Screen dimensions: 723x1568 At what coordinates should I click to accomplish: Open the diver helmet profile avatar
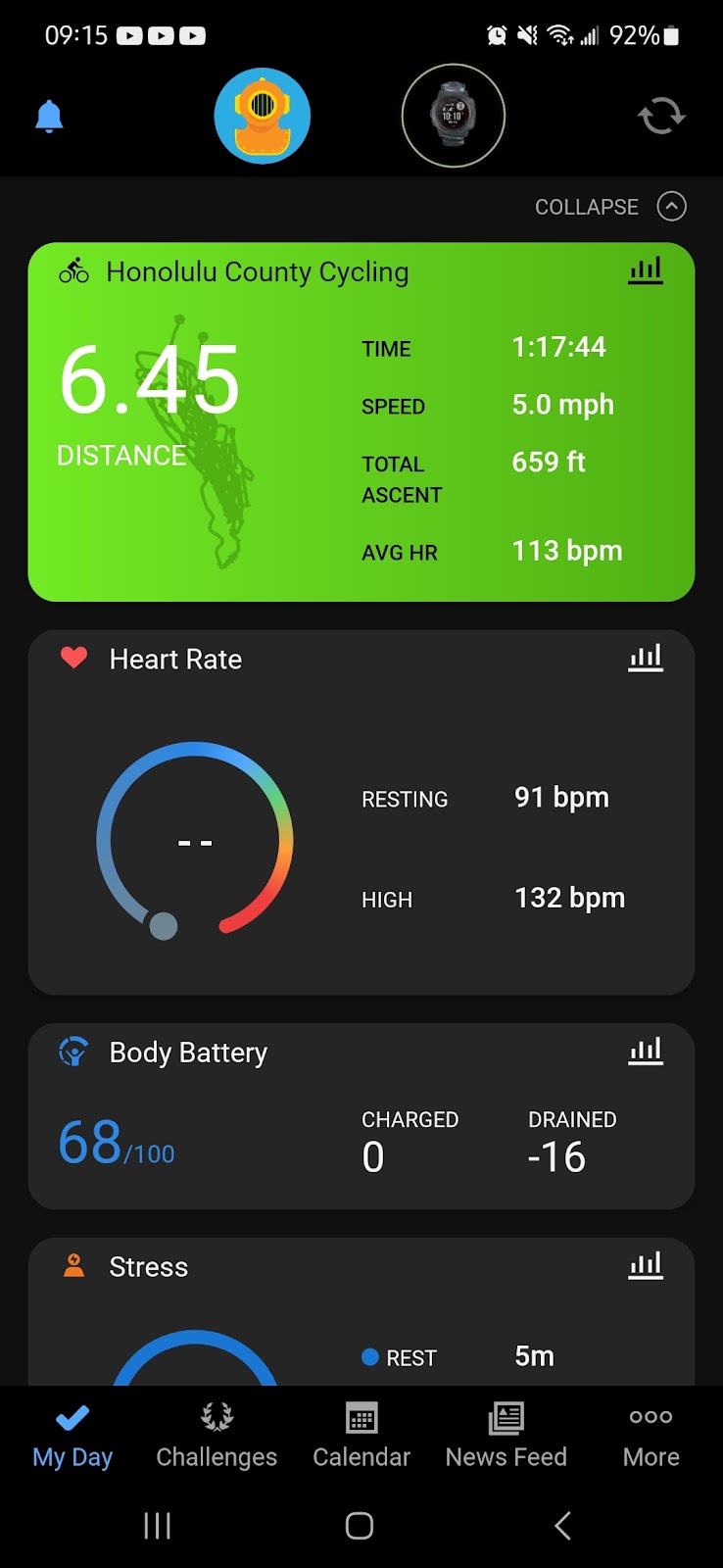pos(263,116)
